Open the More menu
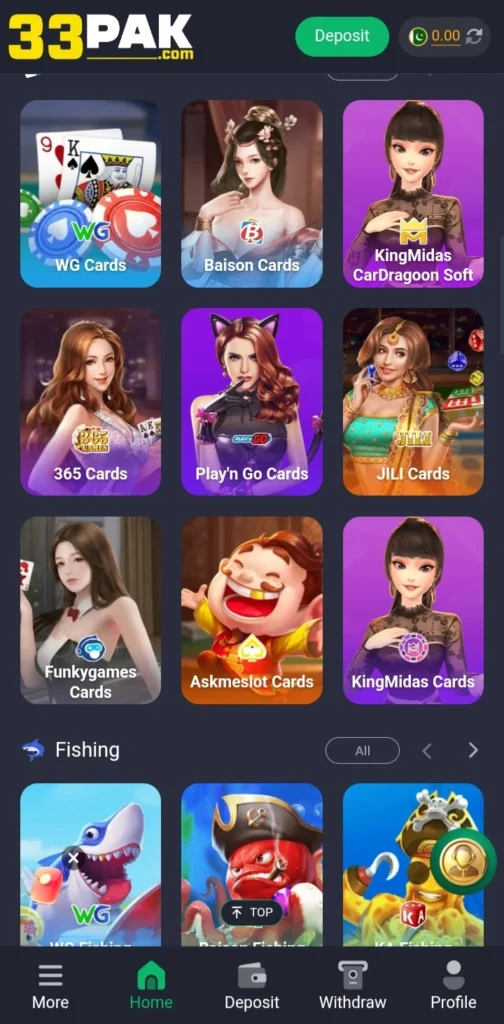504x1024 pixels. click(x=50, y=985)
